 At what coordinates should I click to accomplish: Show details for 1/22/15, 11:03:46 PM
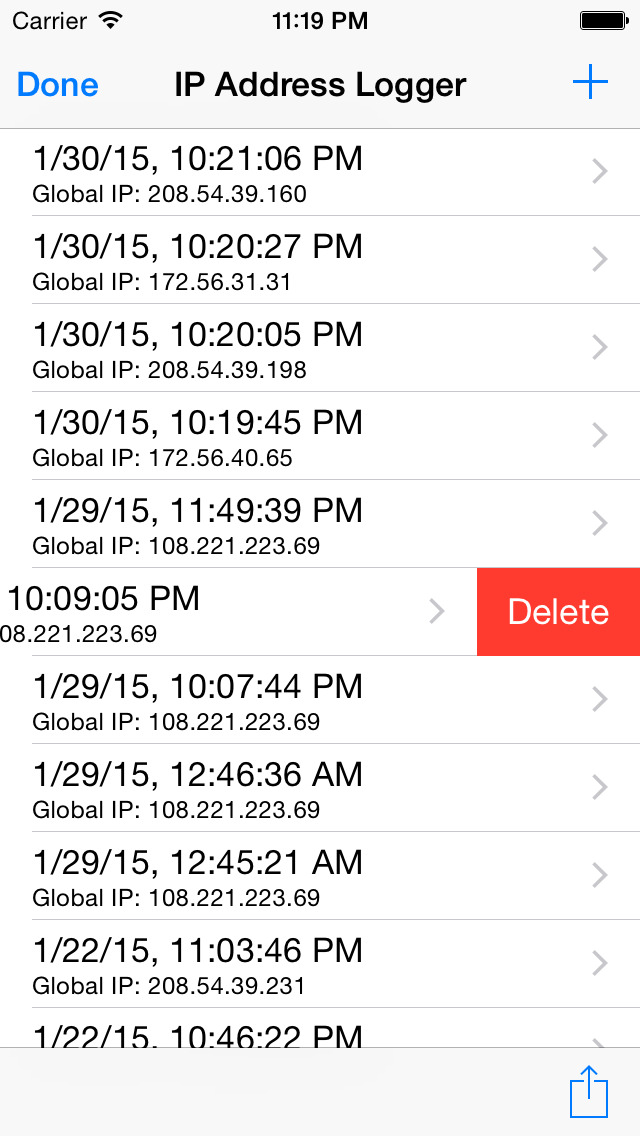(x=320, y=965)
